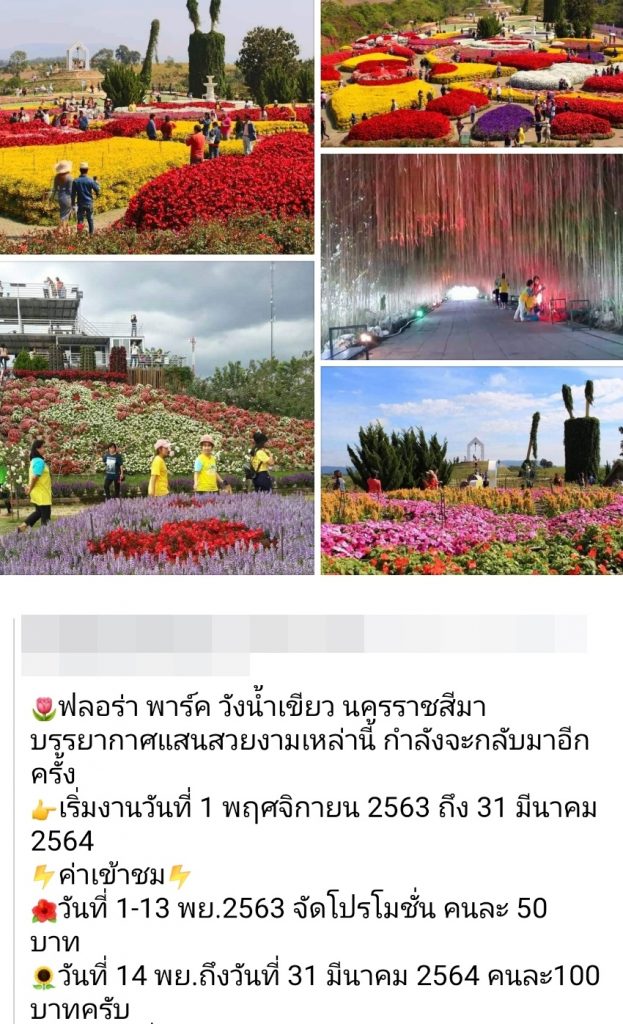Open the photo of yellow and red flower rows
This screenshot has width=623, height=1024.
tap(156, 127)
